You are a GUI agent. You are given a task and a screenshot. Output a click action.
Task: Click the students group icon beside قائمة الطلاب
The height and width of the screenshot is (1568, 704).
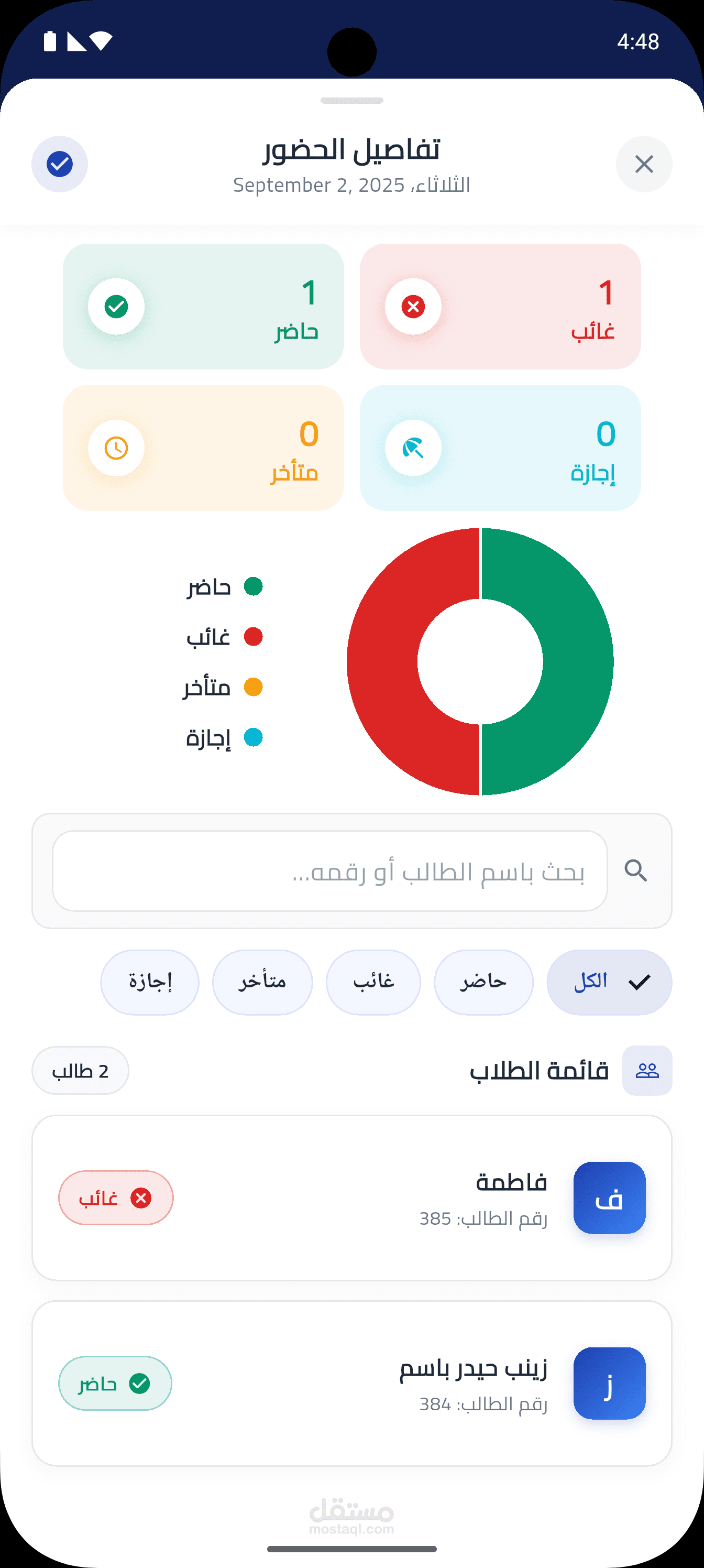click(647, 1071)
